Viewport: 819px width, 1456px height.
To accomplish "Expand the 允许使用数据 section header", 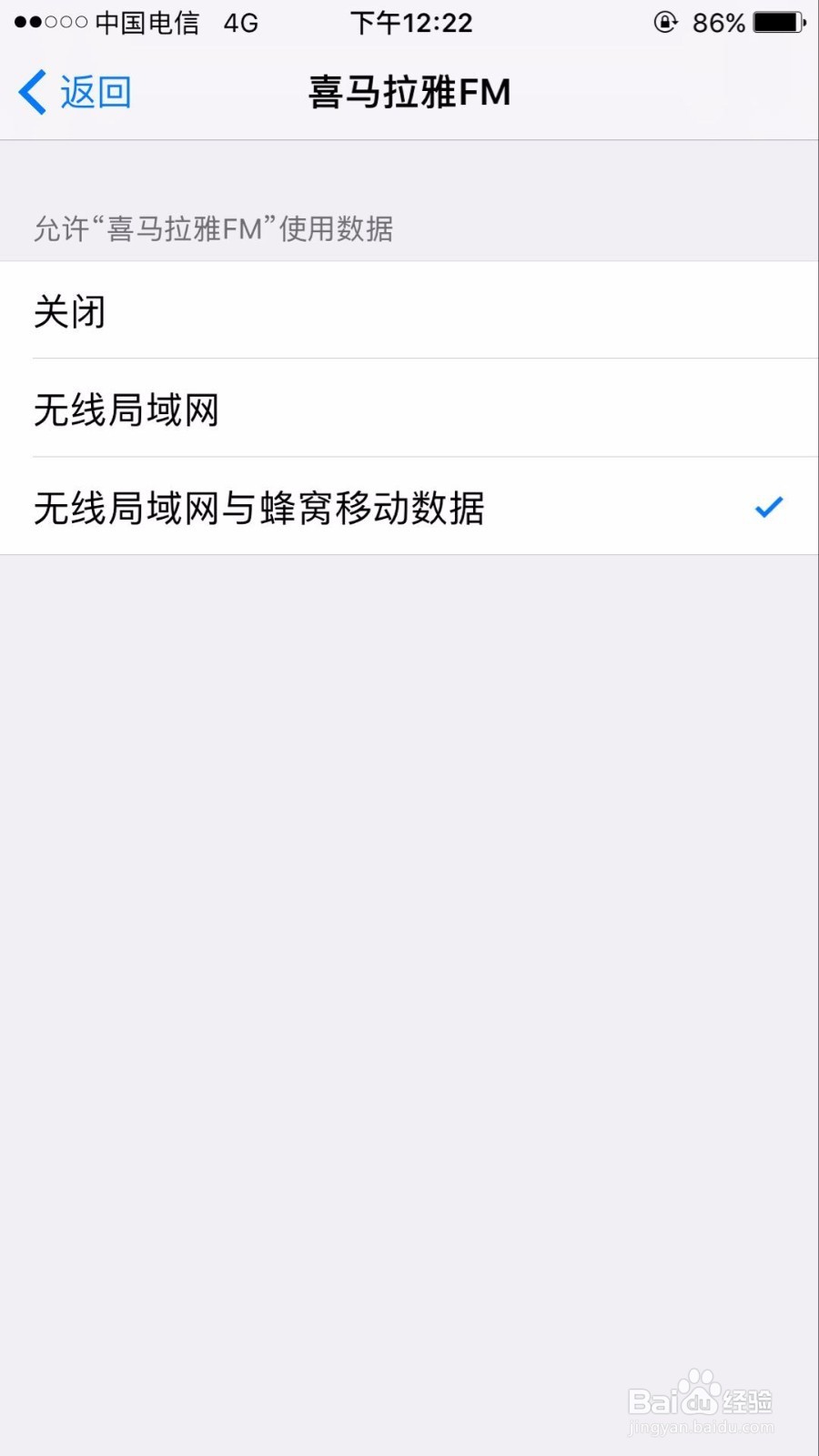I will [x=212, y=229].
